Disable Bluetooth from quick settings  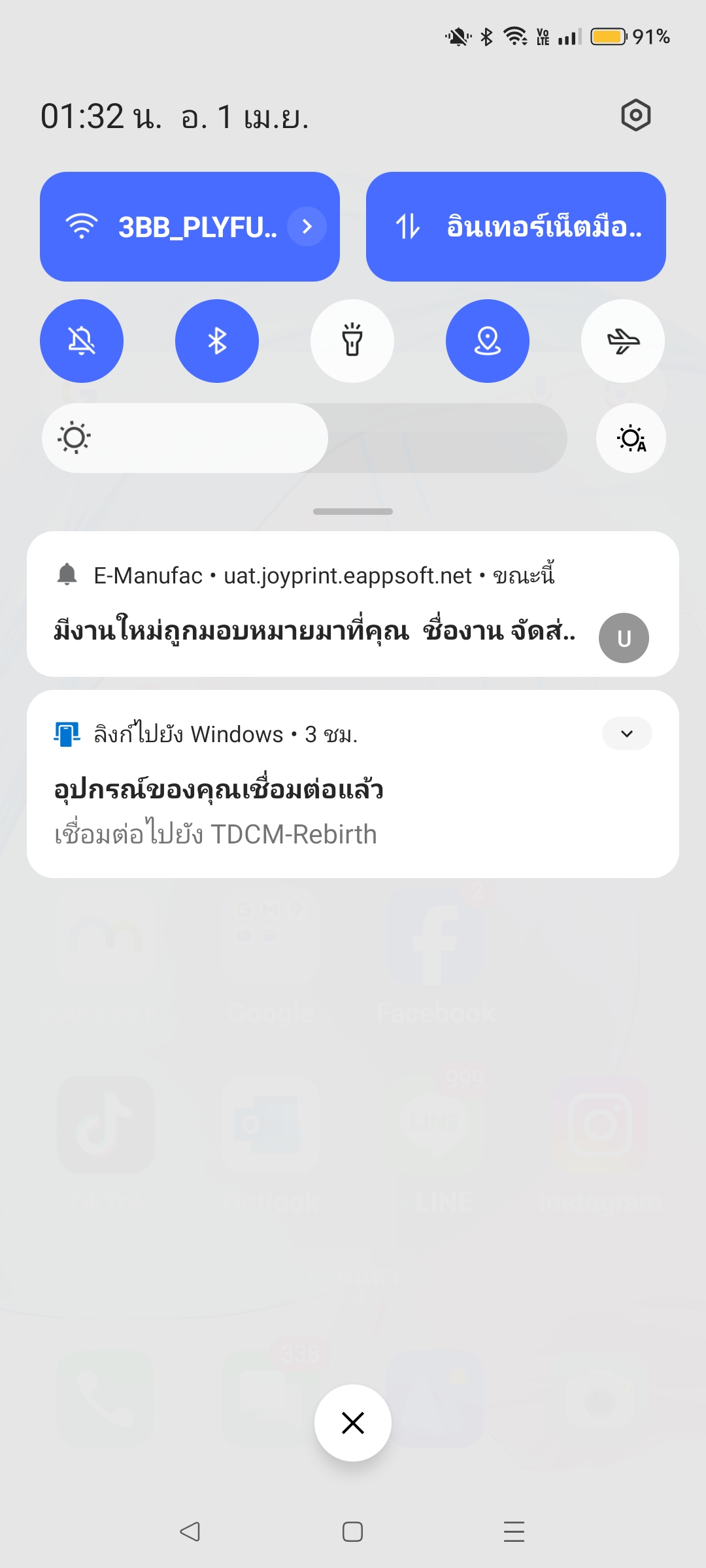pyautogui.click(x=217, y=341)
